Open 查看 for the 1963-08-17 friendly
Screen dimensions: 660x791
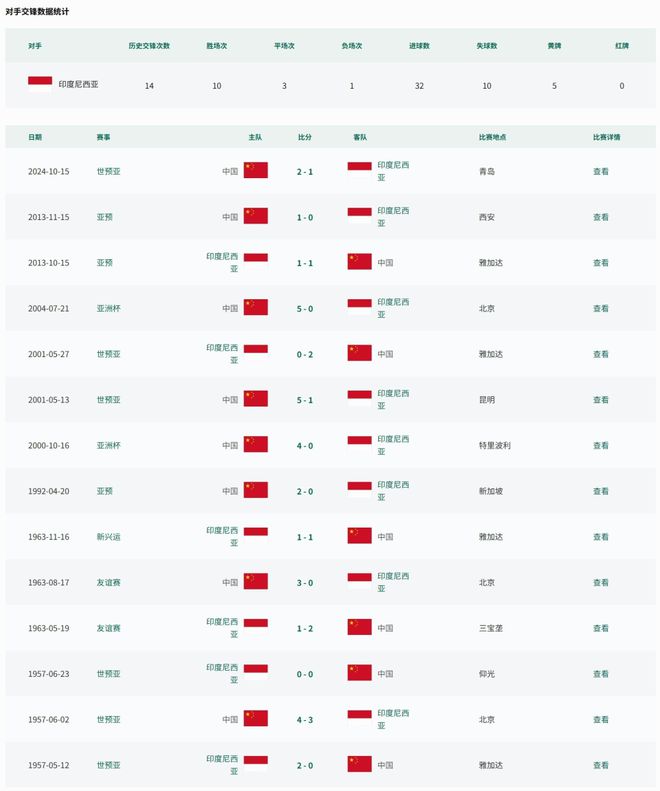click(600, 582)
